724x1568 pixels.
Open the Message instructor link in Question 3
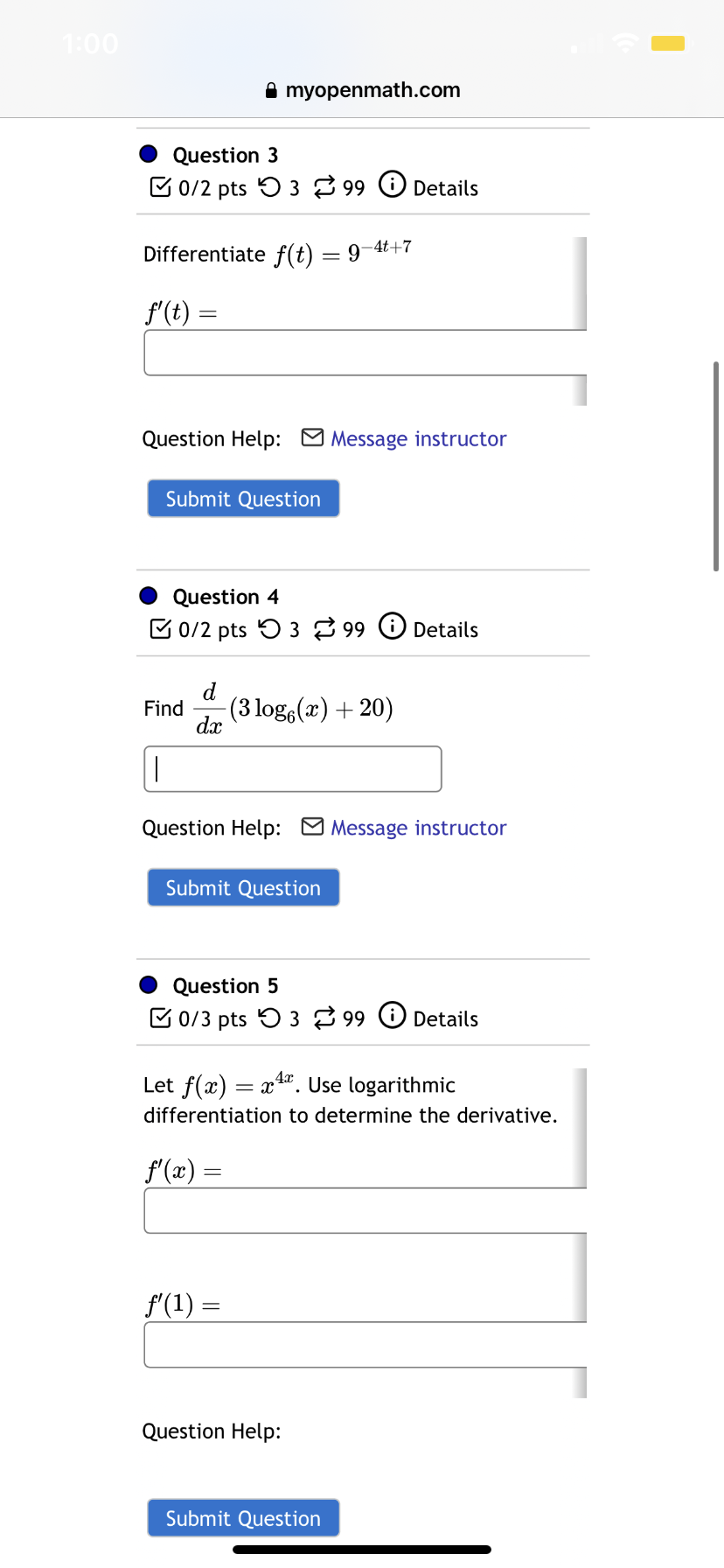pos(418,438)
